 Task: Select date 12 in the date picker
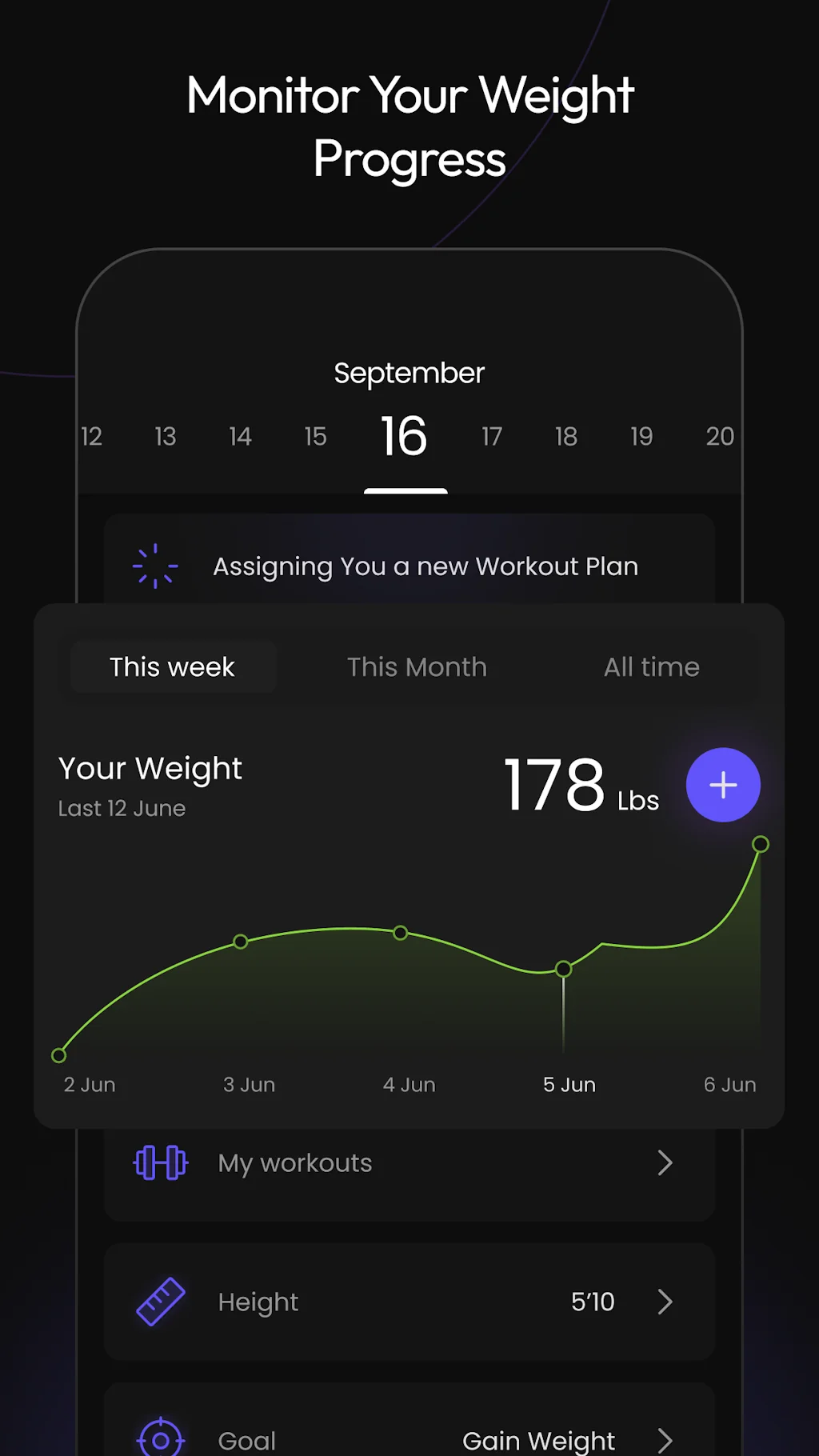pos(91,436)
